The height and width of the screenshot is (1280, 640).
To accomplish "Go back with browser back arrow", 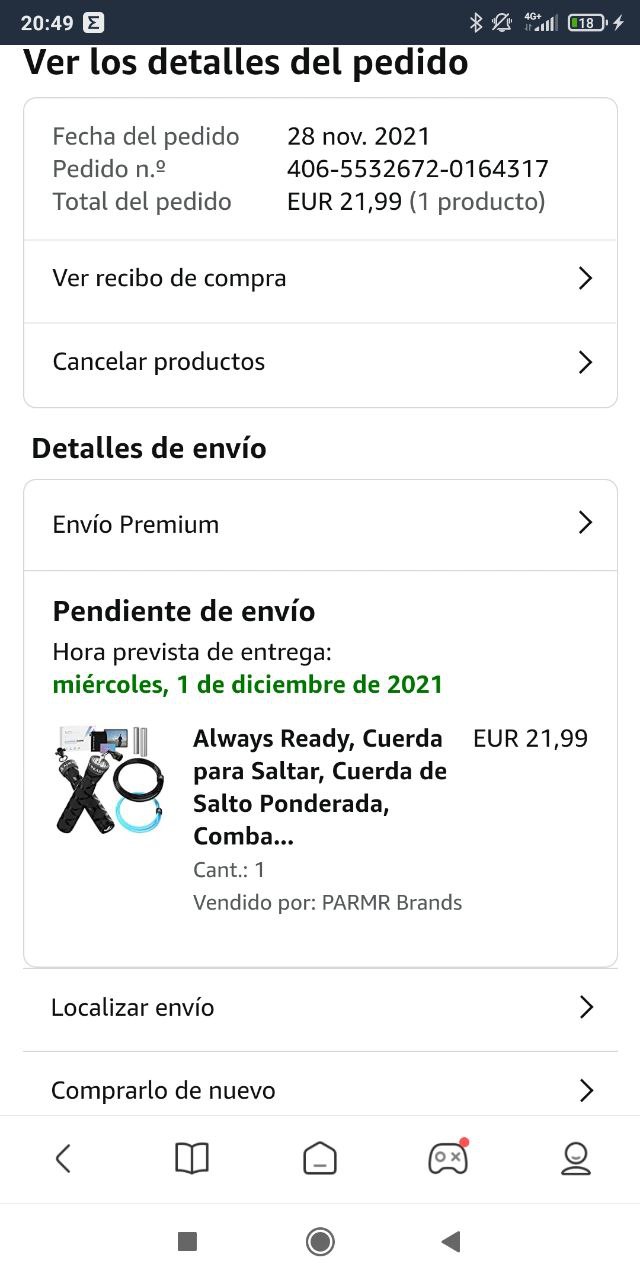I will click(x=63, y=1159).
